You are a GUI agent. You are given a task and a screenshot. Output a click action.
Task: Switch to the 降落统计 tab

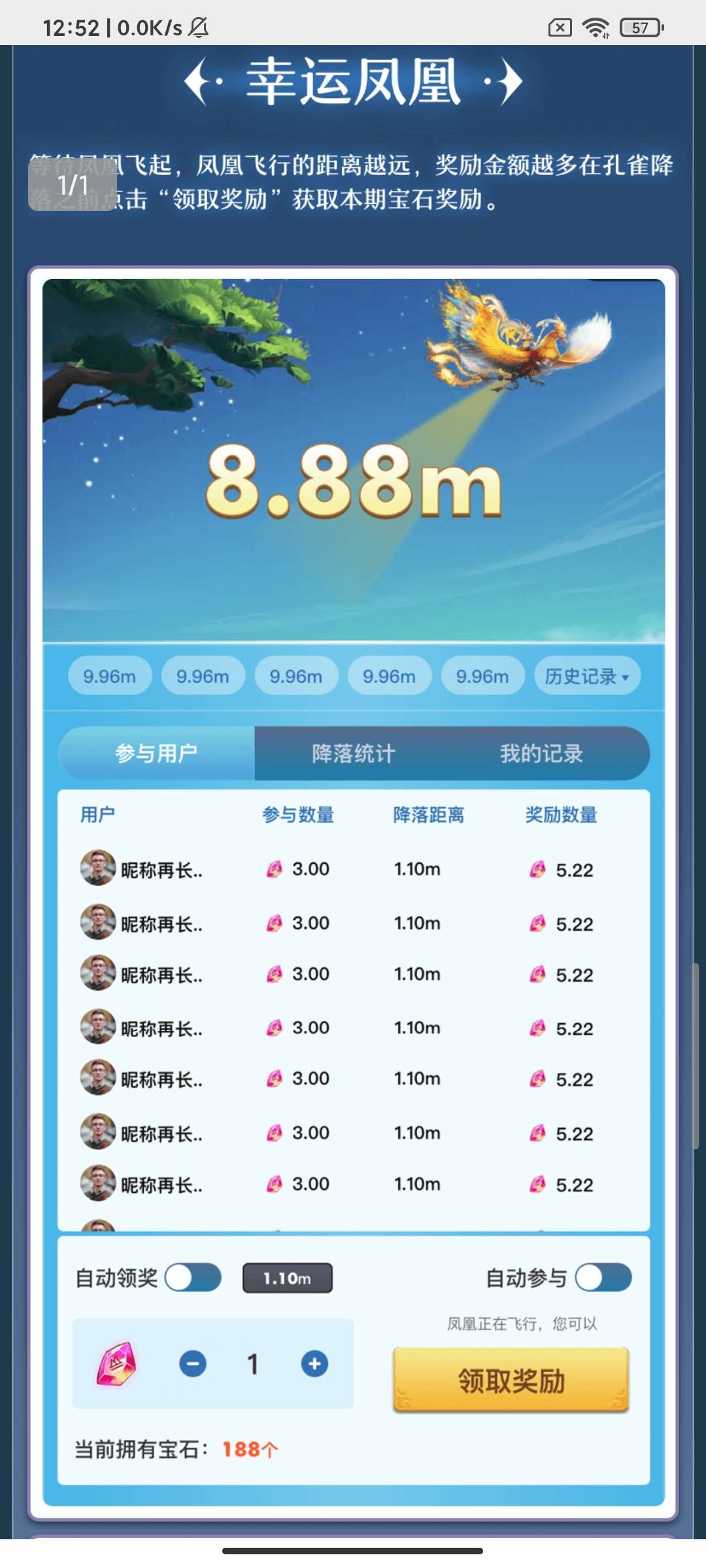pos(353,753)
